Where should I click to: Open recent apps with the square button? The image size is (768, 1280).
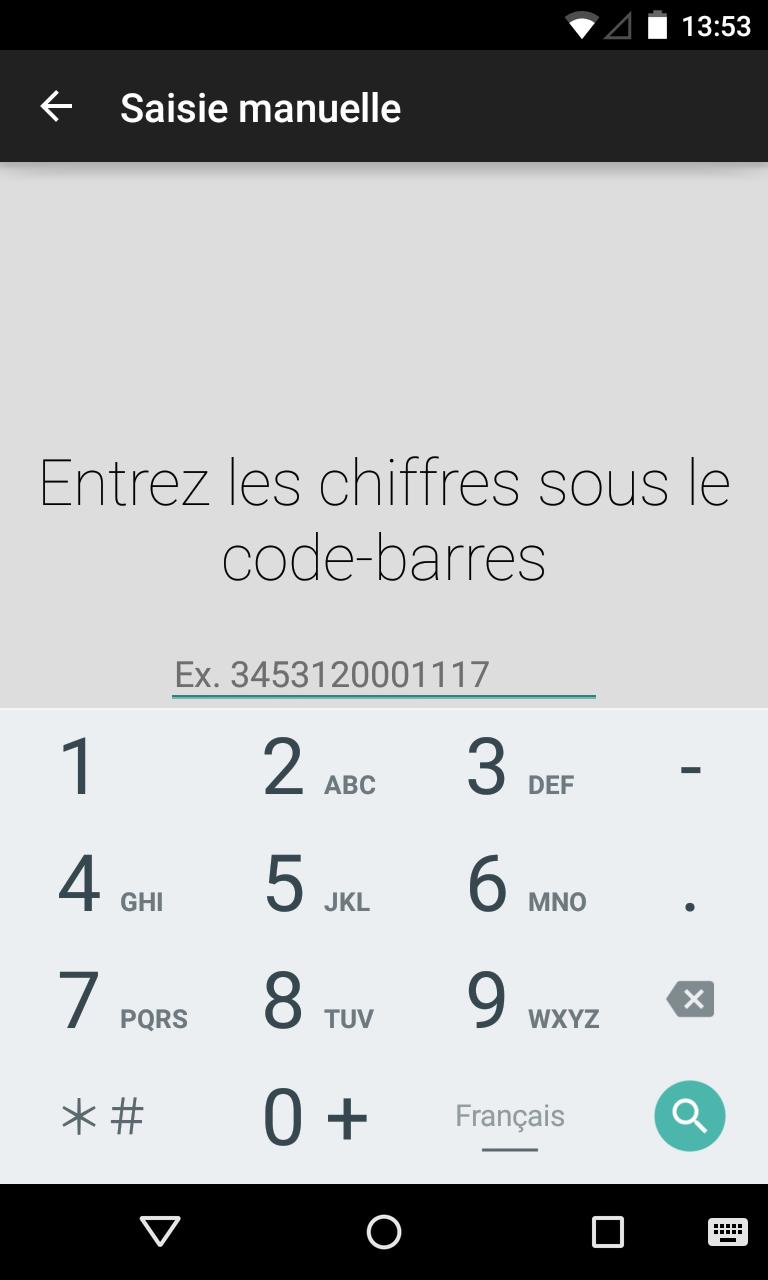(x=608, y=1232)
